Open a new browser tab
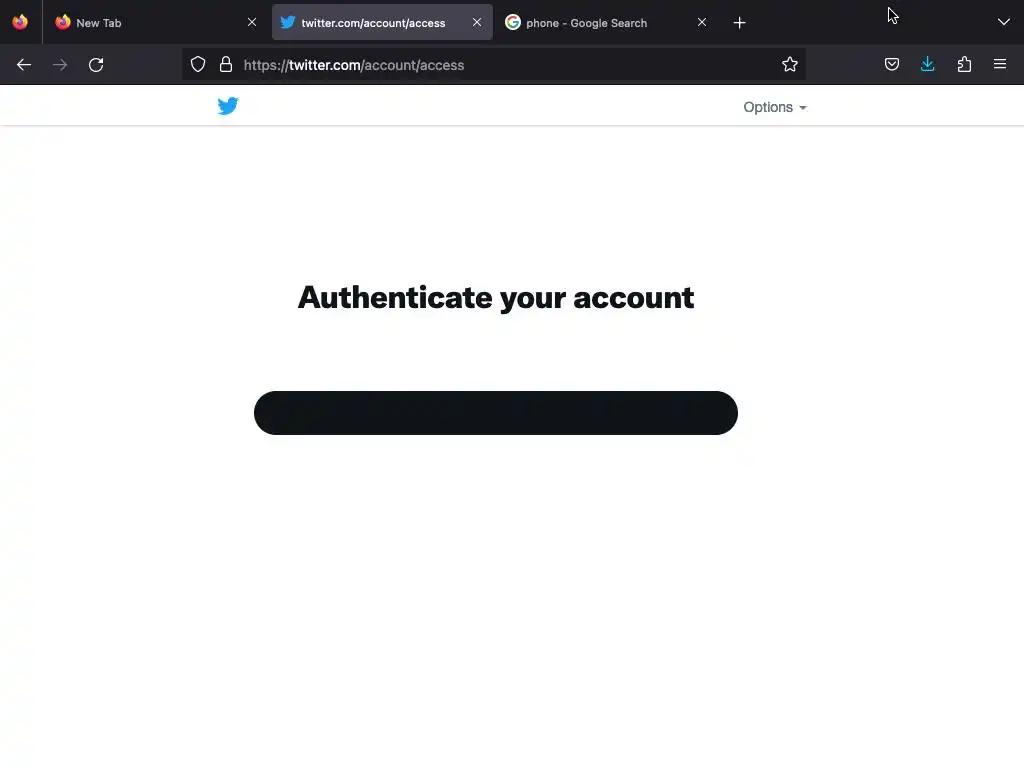 point(739,22)
